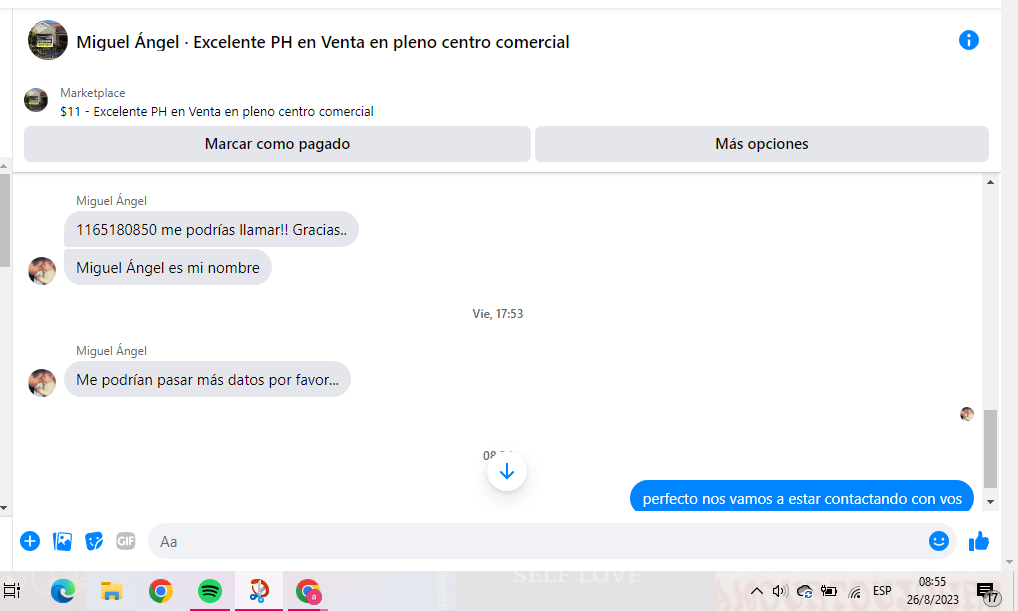Open Spotify from the taskbar
This screenshot has width=1018, height=611.
pyautogui.click(x=209, y=591)
